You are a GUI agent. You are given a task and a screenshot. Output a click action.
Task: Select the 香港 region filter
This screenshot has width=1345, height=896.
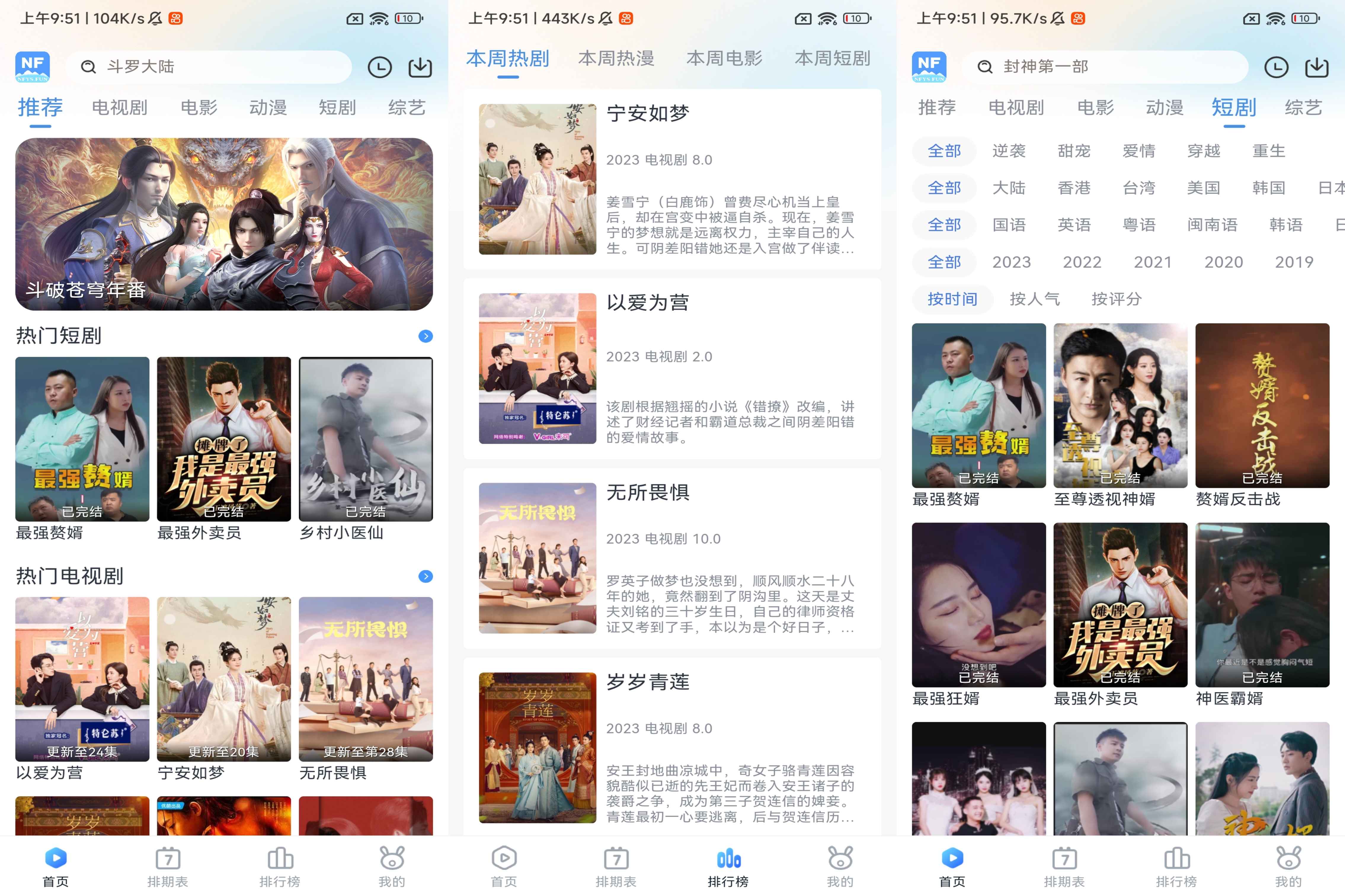click(x=1074, y=188)
